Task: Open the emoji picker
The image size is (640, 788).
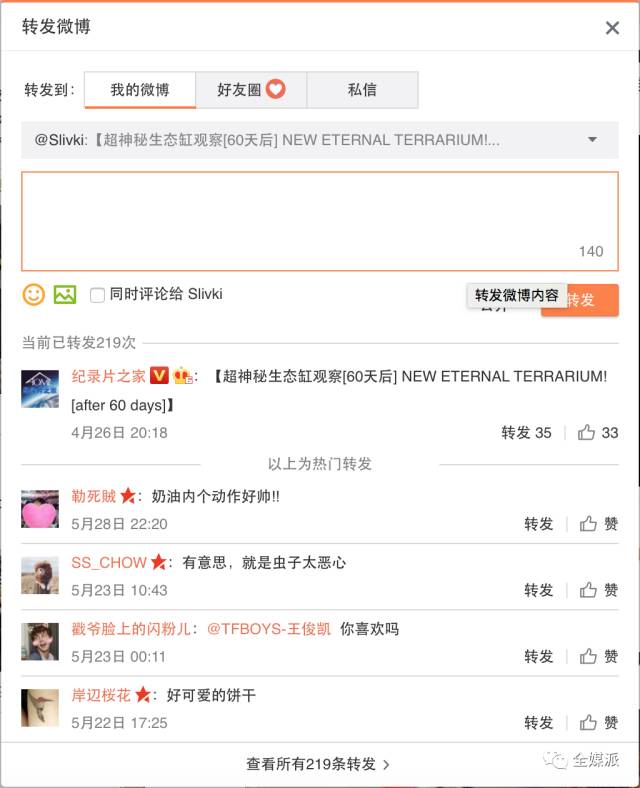Action: (x=34, y=294)
